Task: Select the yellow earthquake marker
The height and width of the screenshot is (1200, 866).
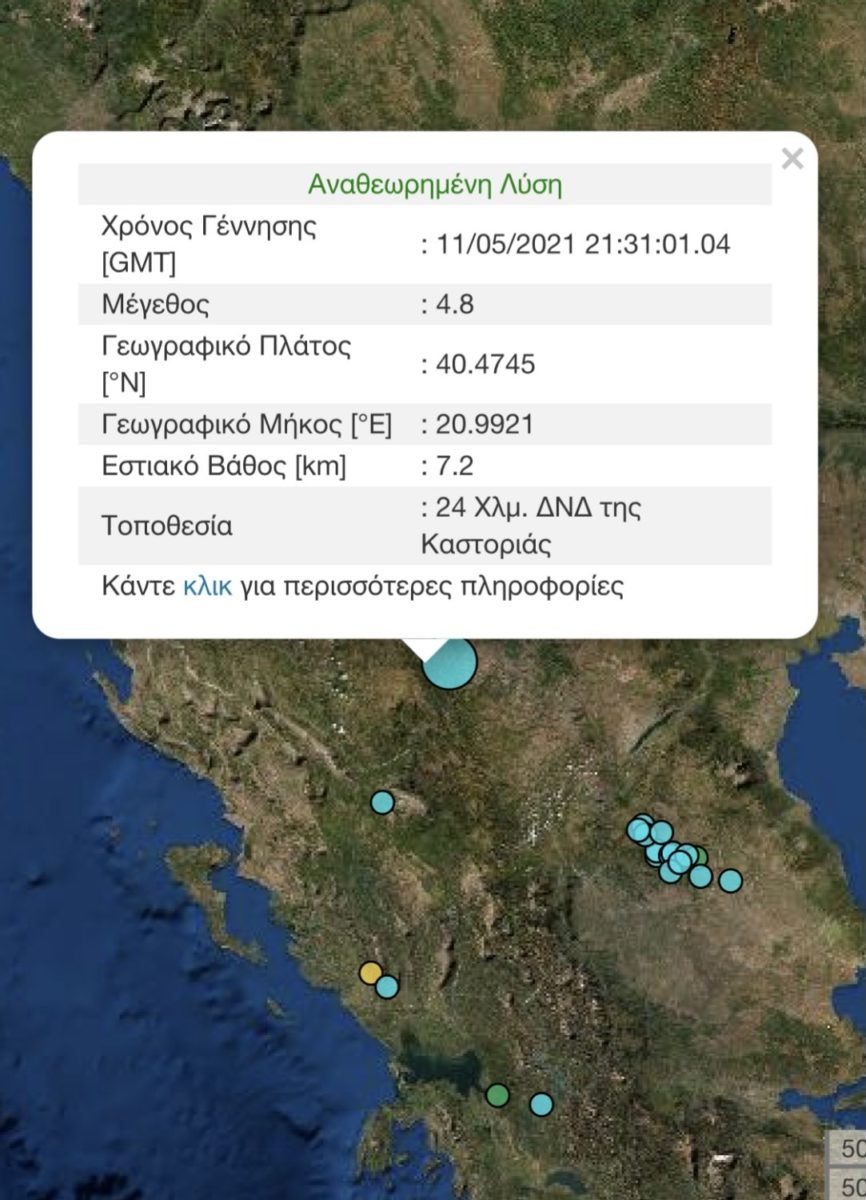Action: point(370,972)
